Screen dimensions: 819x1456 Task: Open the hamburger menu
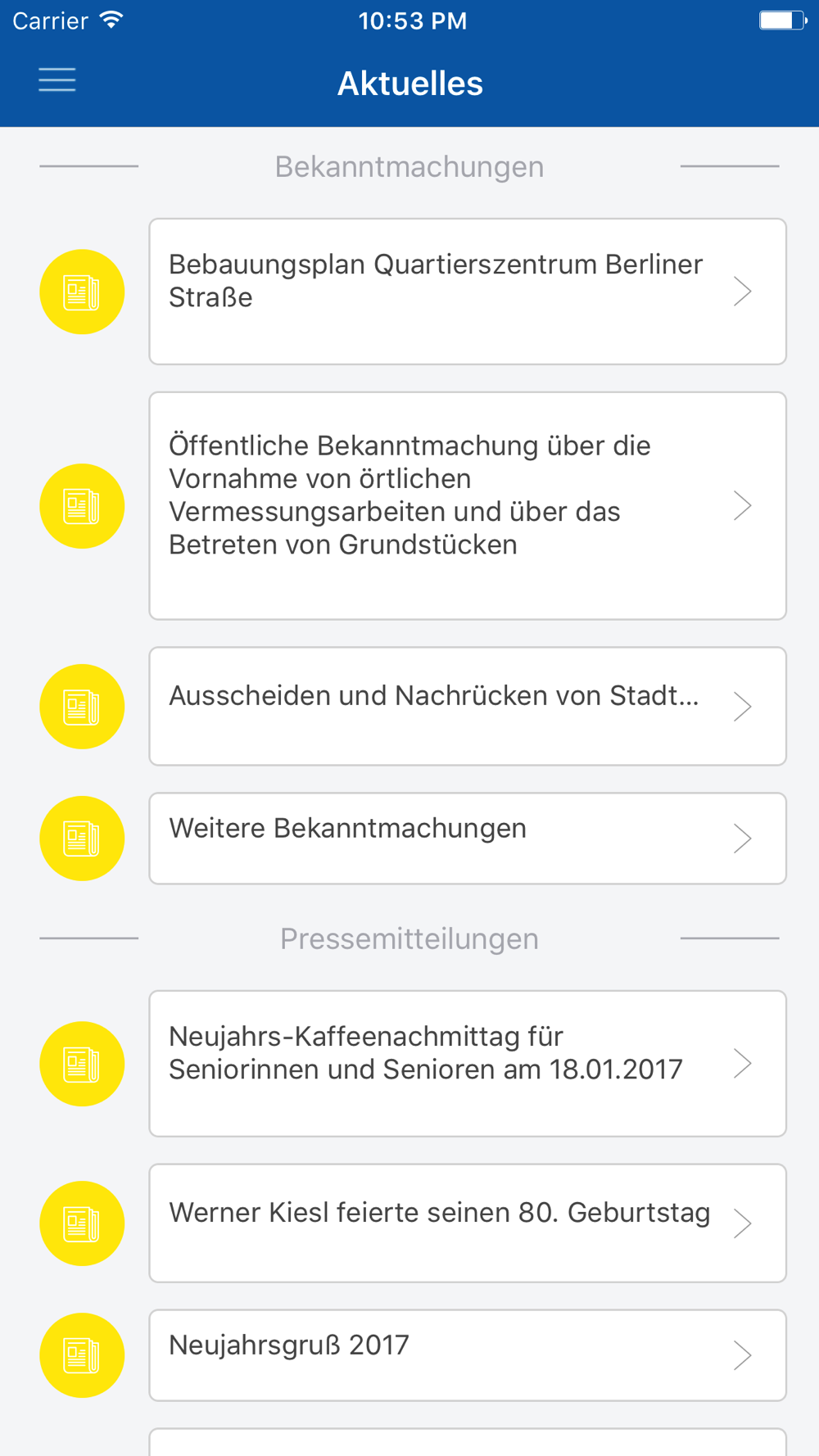(57, 80)
